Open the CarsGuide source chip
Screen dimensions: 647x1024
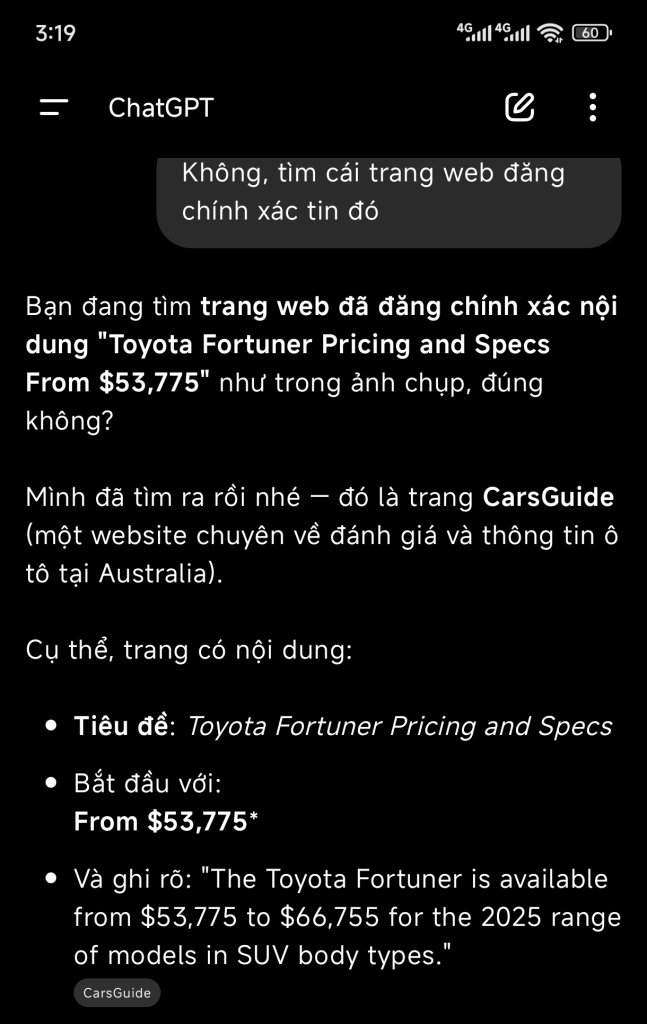tap(117, 993)
